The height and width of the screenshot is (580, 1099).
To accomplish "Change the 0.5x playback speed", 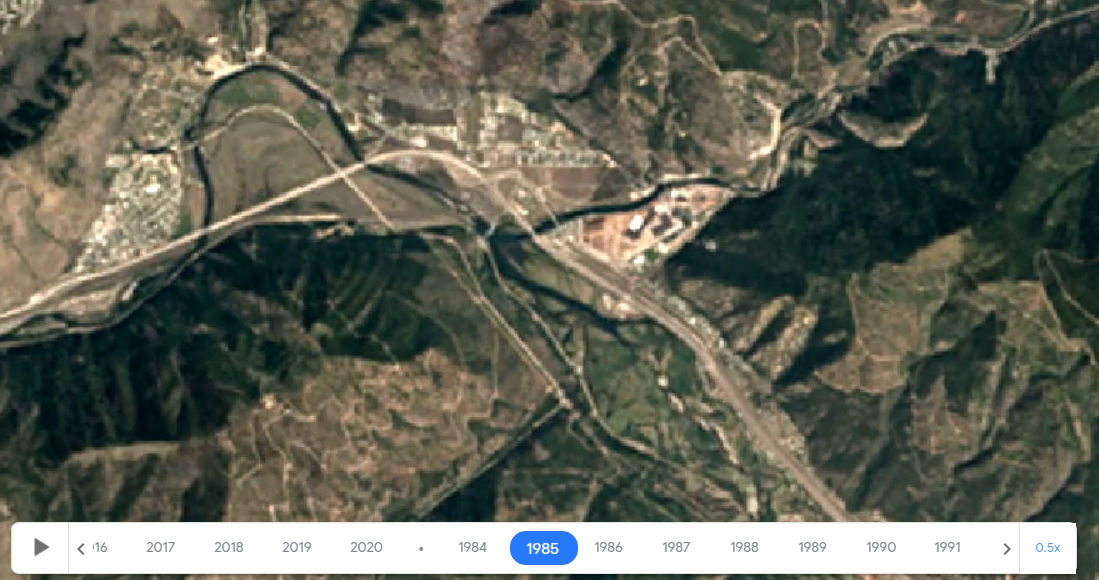I will (1047, 547).
